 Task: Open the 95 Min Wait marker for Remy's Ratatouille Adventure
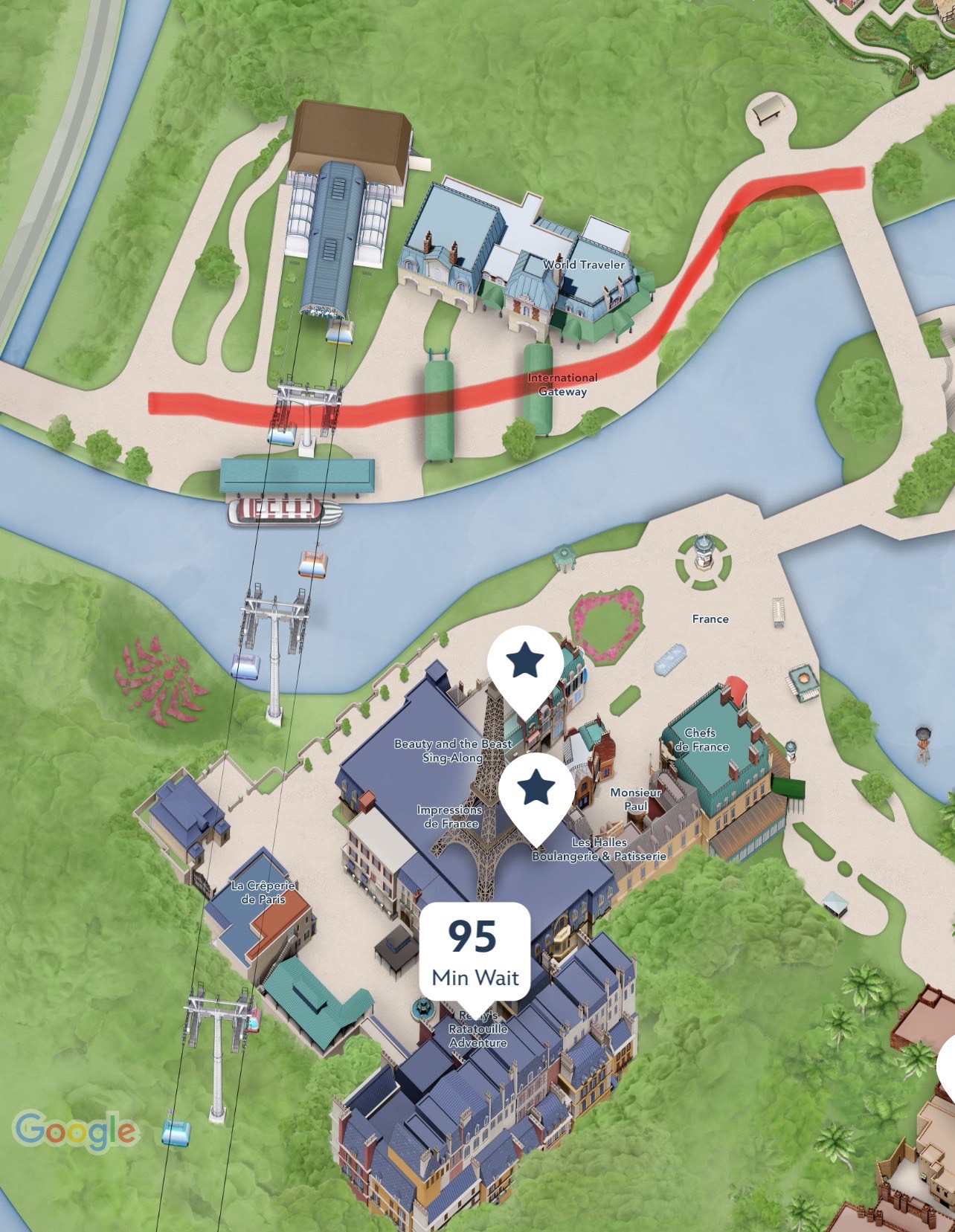[x=475, y=953]
